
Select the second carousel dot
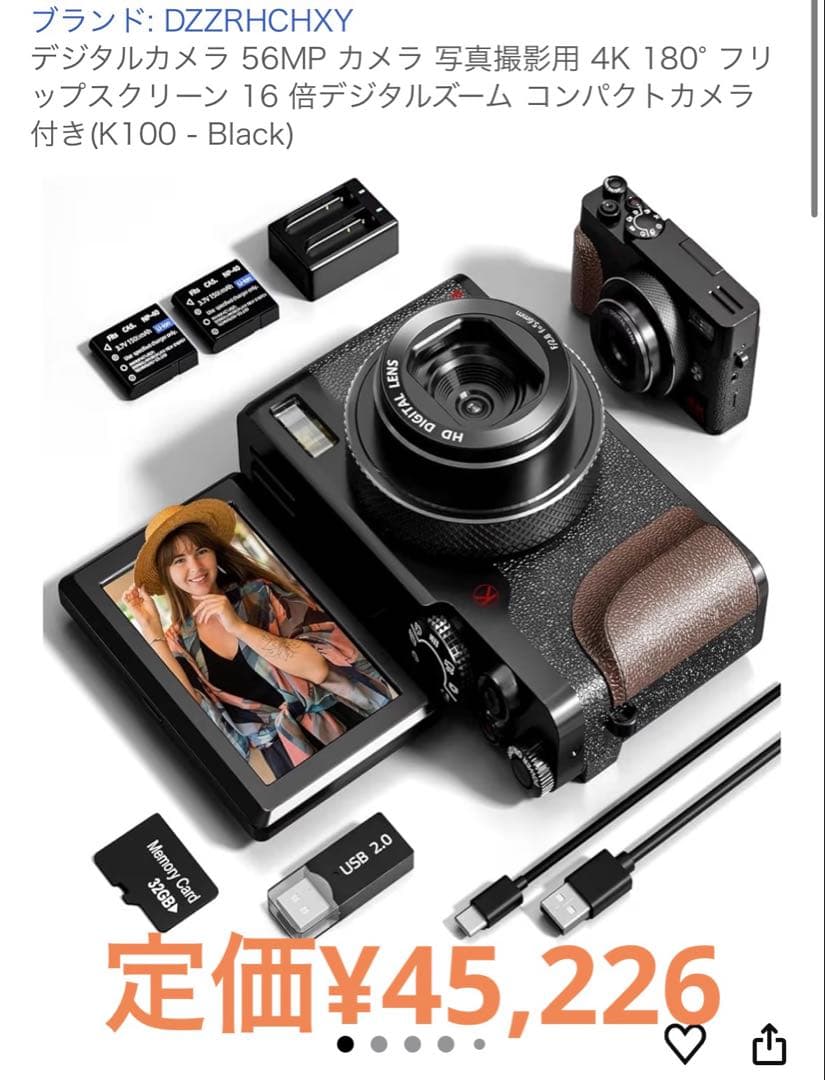click(x=377, y=1043)
